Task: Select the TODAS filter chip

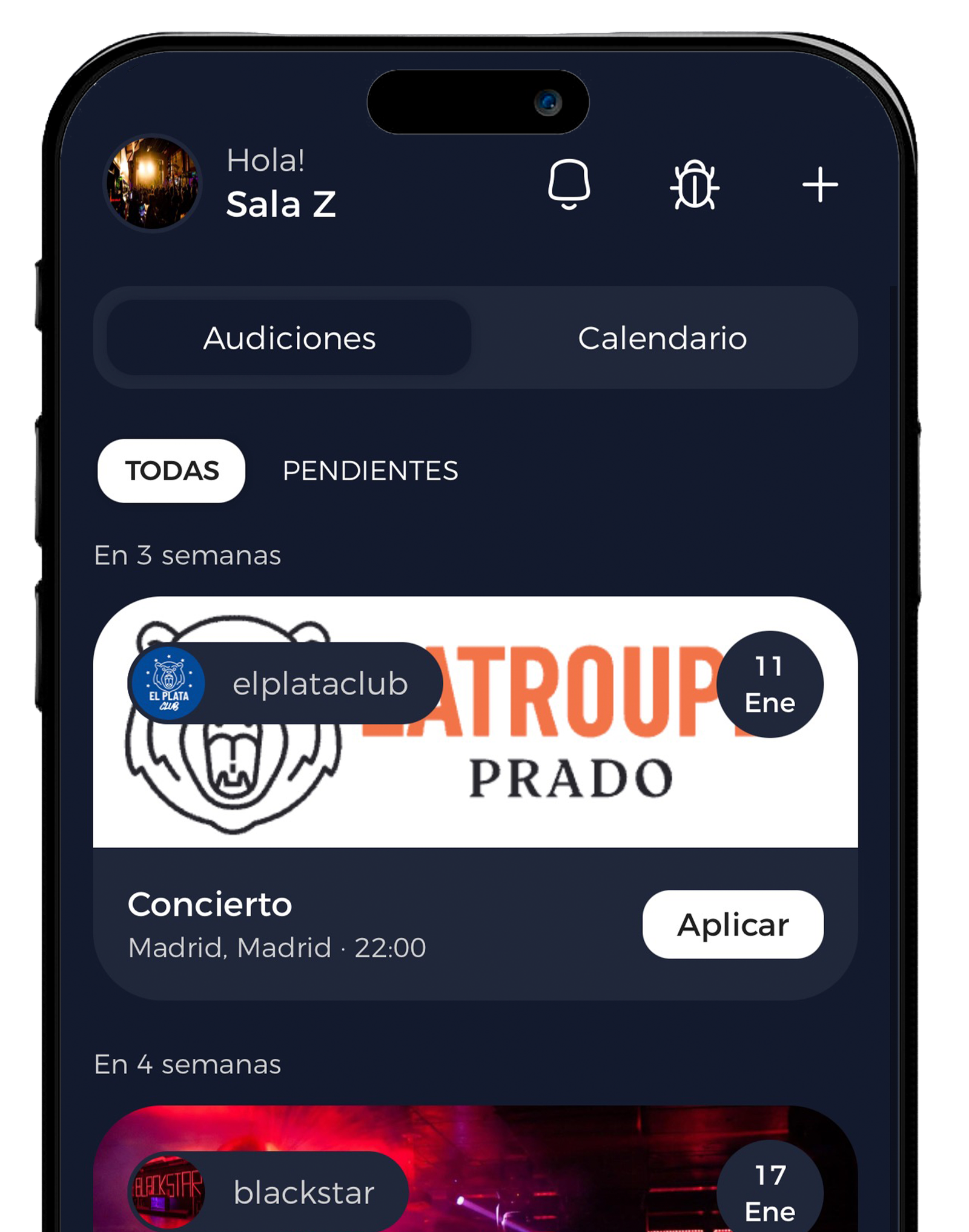Action: coord(171,471)
